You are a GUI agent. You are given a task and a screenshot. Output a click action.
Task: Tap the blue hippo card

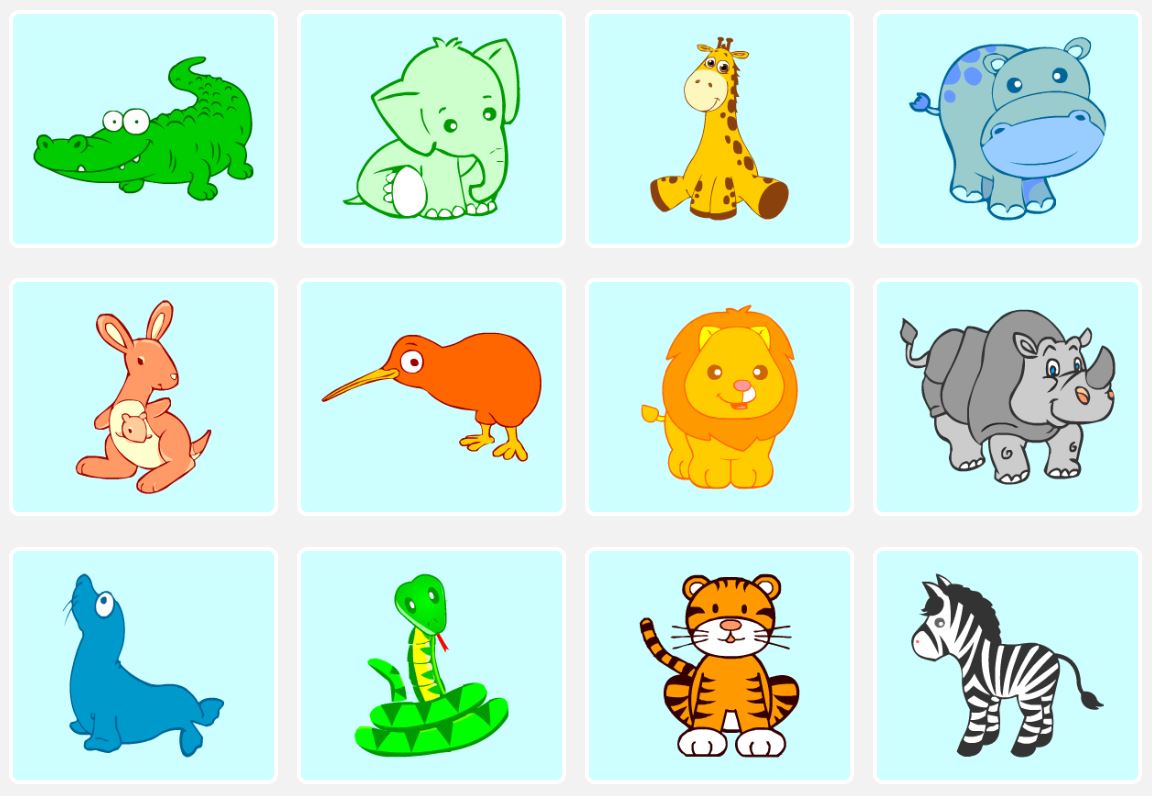1007,129
